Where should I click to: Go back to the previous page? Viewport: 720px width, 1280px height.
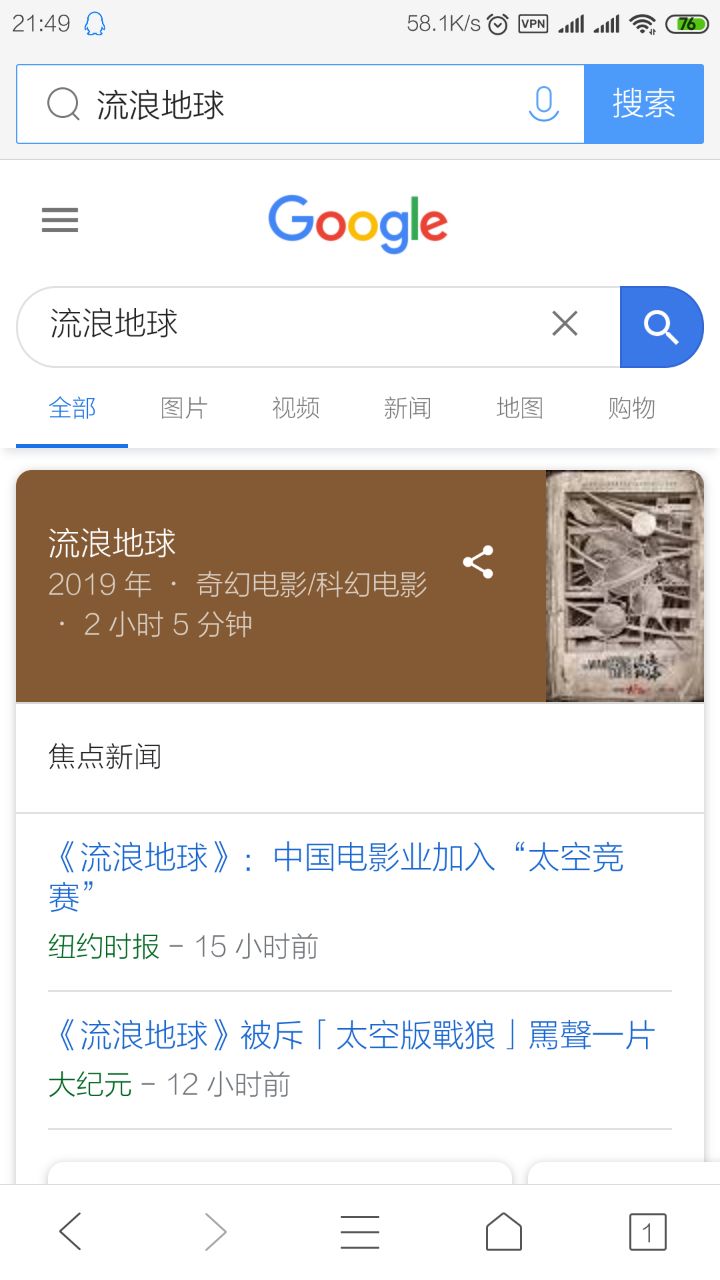70,1232
